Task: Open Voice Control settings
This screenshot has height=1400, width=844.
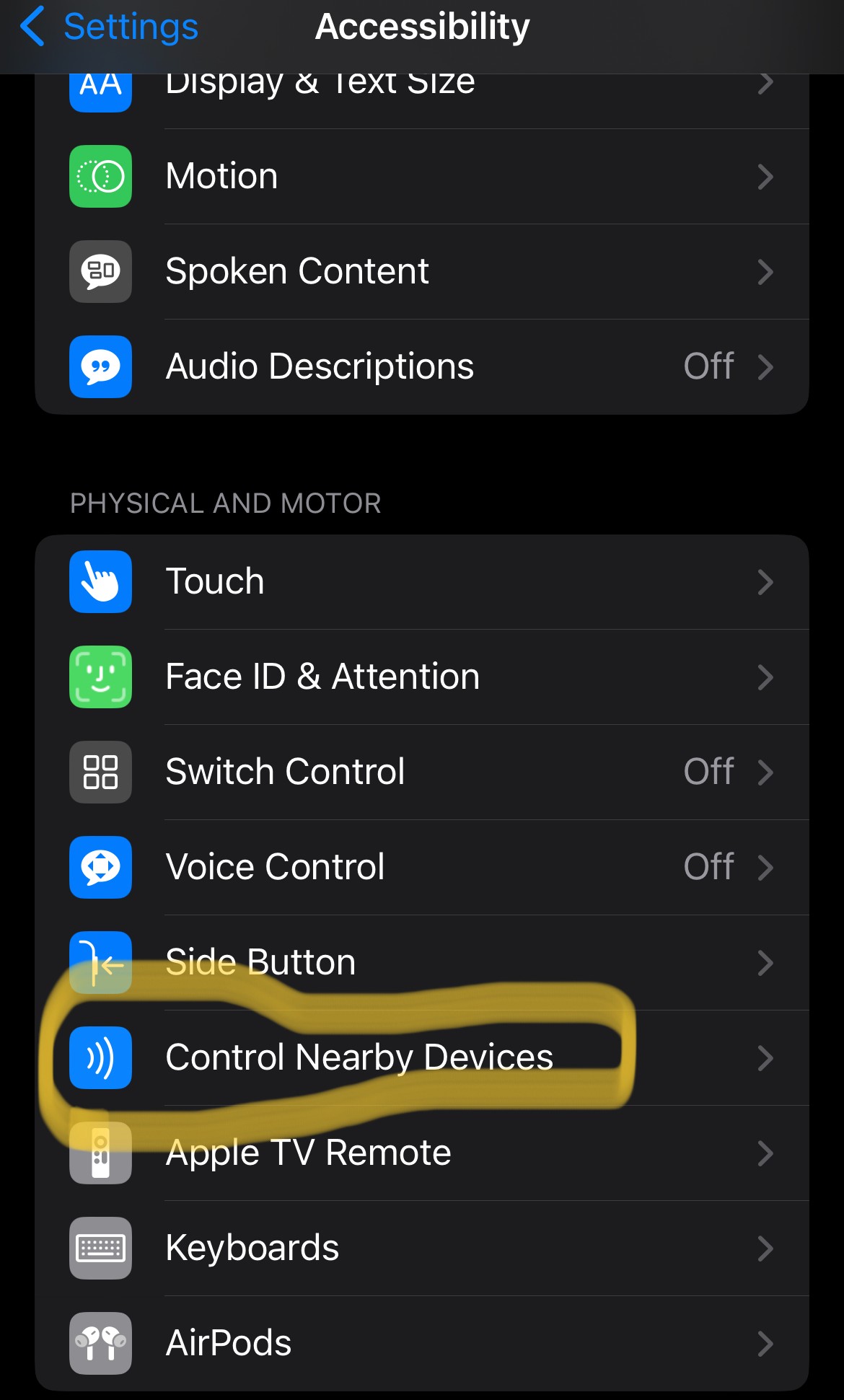Action: [422, 868]
